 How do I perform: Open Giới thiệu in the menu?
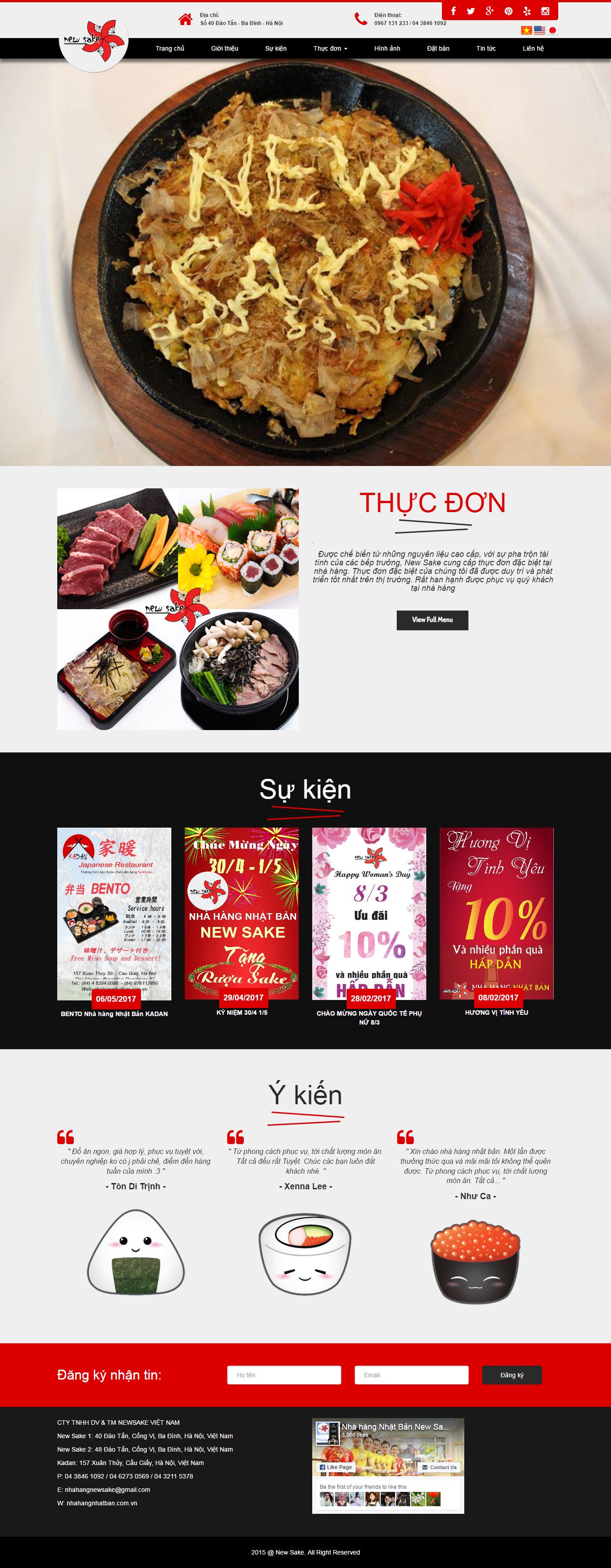(225, 49)
